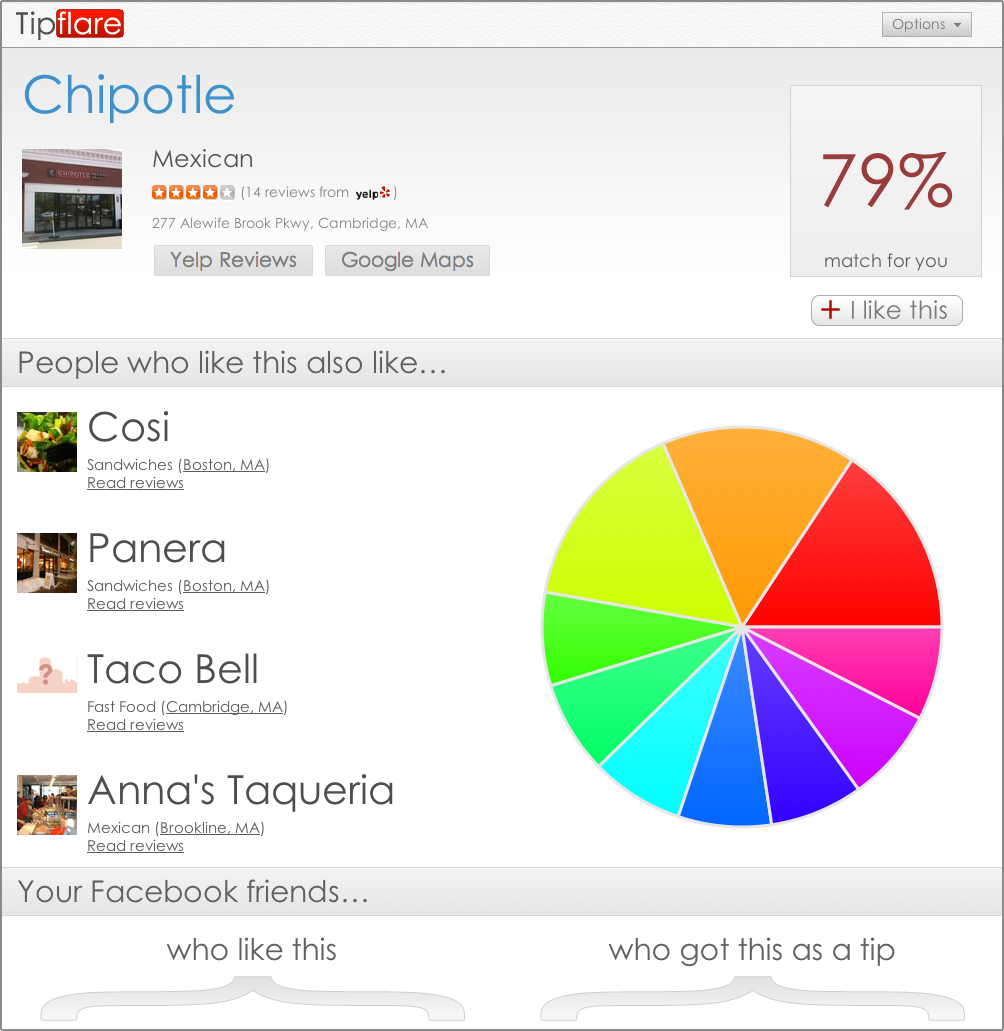The image size is (1004, 1031).
Task: Read reviews for Taco Bell
Action: tap(135, 725)
